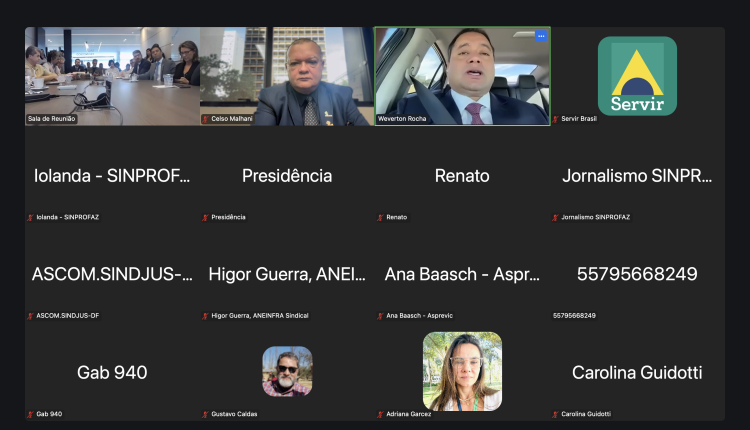Select Higor Guerra's participant tile

point(287,274)
